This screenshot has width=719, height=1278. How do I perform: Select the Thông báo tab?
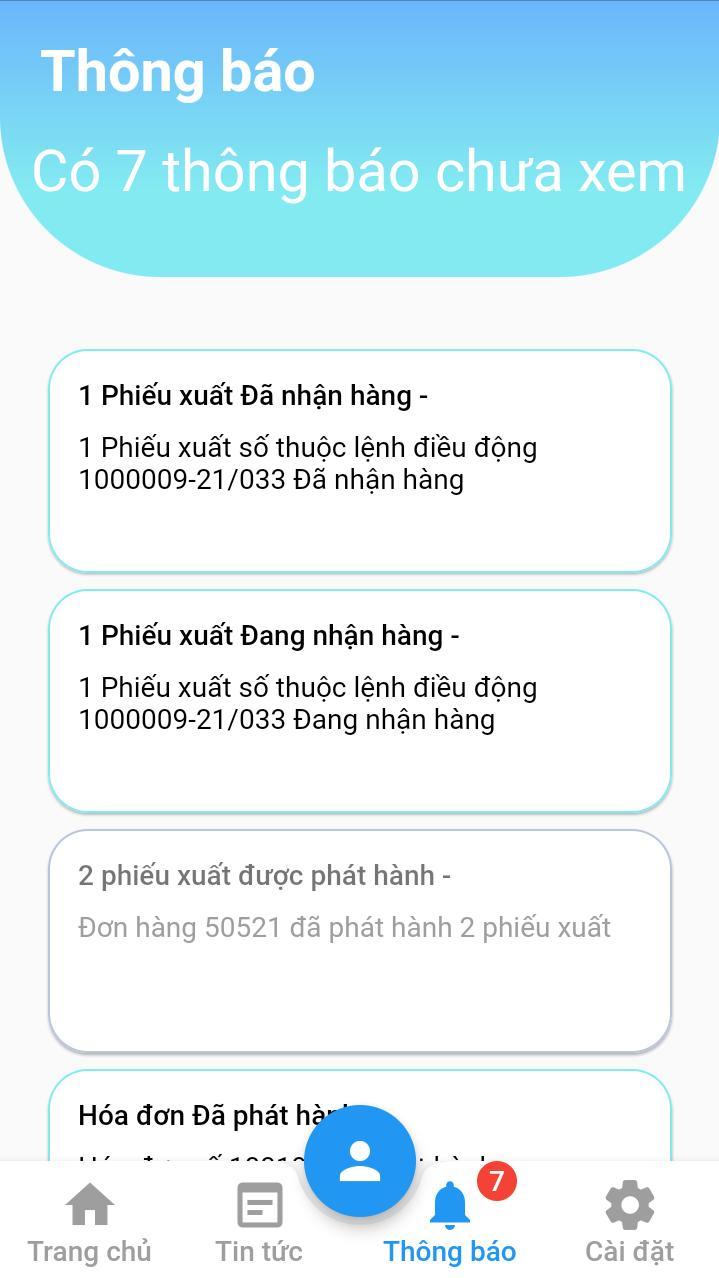point(450,1222)
